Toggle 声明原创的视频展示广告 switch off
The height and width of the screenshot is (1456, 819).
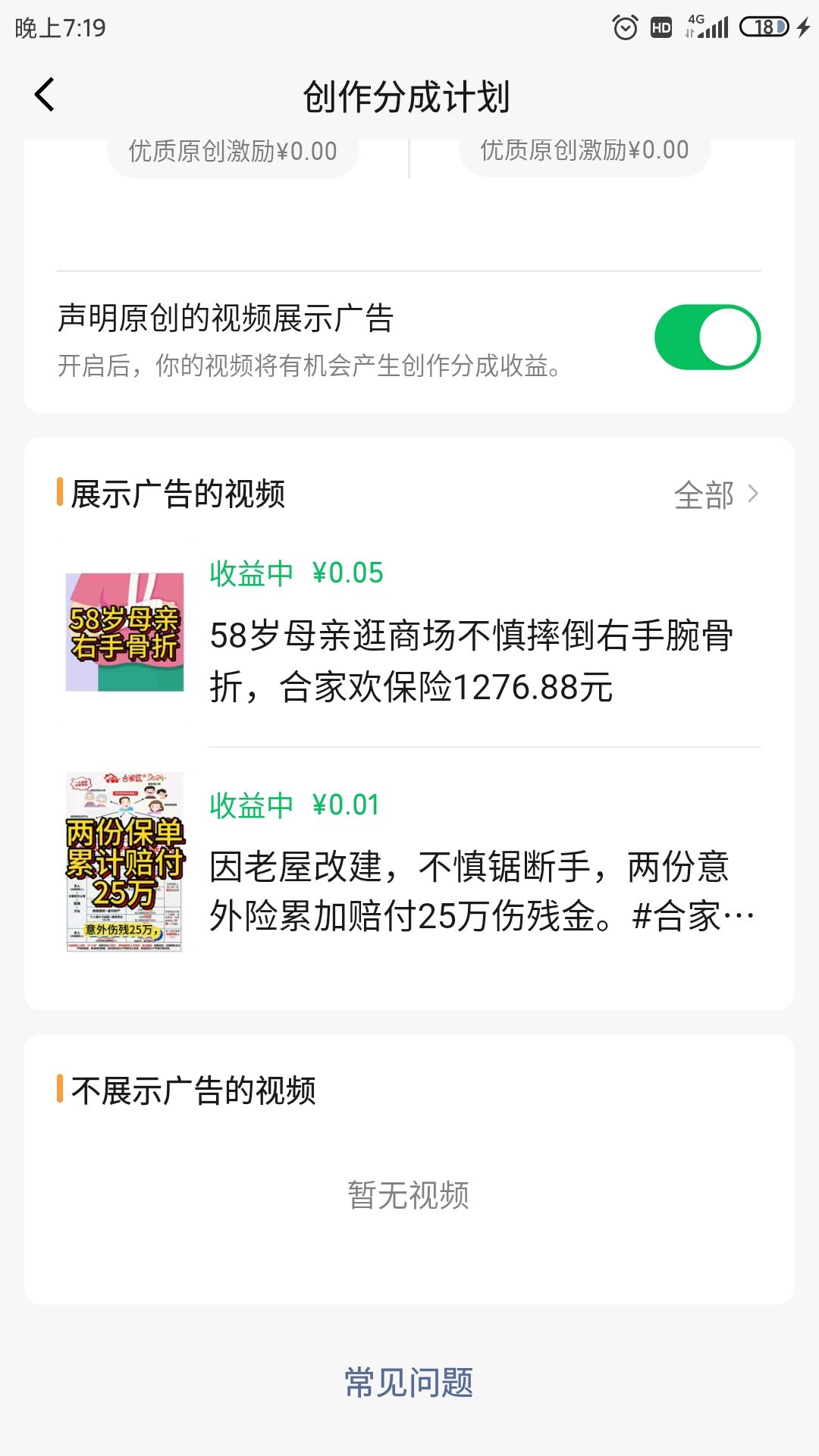point(707,337)
